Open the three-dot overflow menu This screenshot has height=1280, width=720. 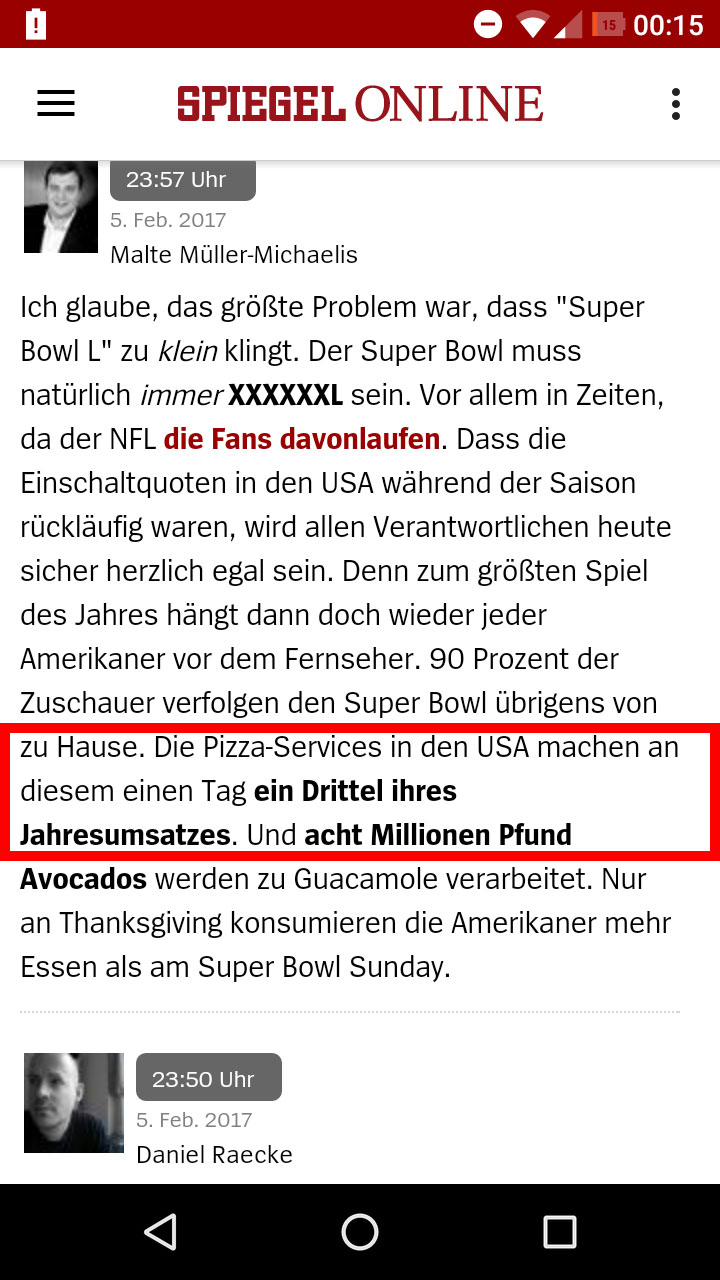click(x=676, y=104)
